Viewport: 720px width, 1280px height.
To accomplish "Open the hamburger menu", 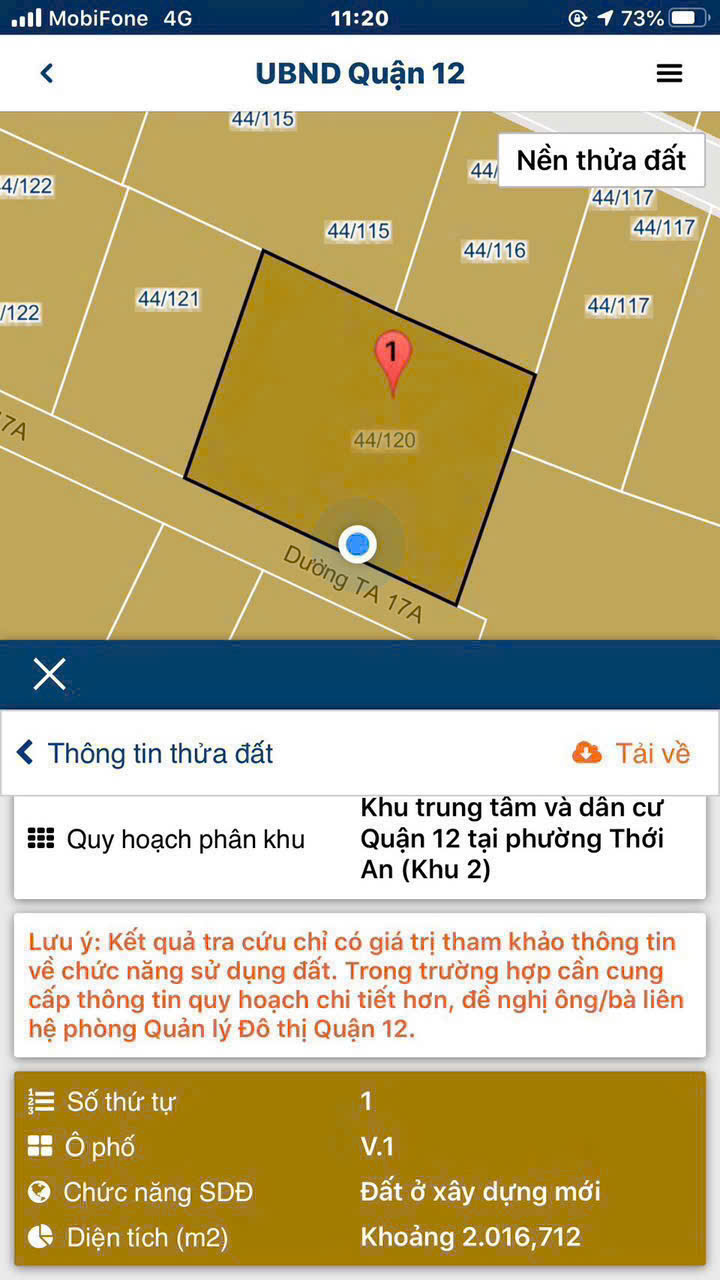I will tap(669, 73).
